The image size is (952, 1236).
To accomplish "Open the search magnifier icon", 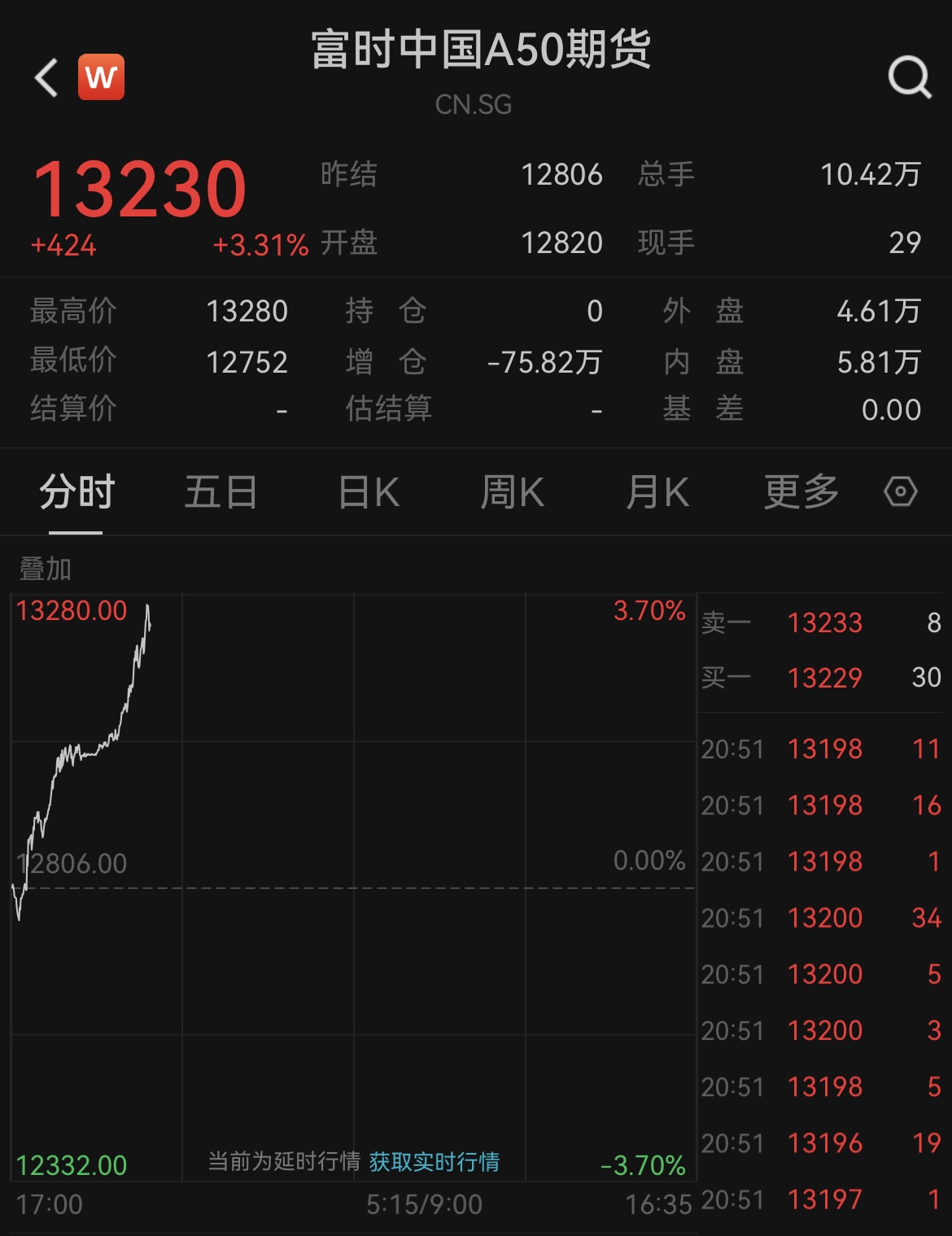I will click(909, 78).
